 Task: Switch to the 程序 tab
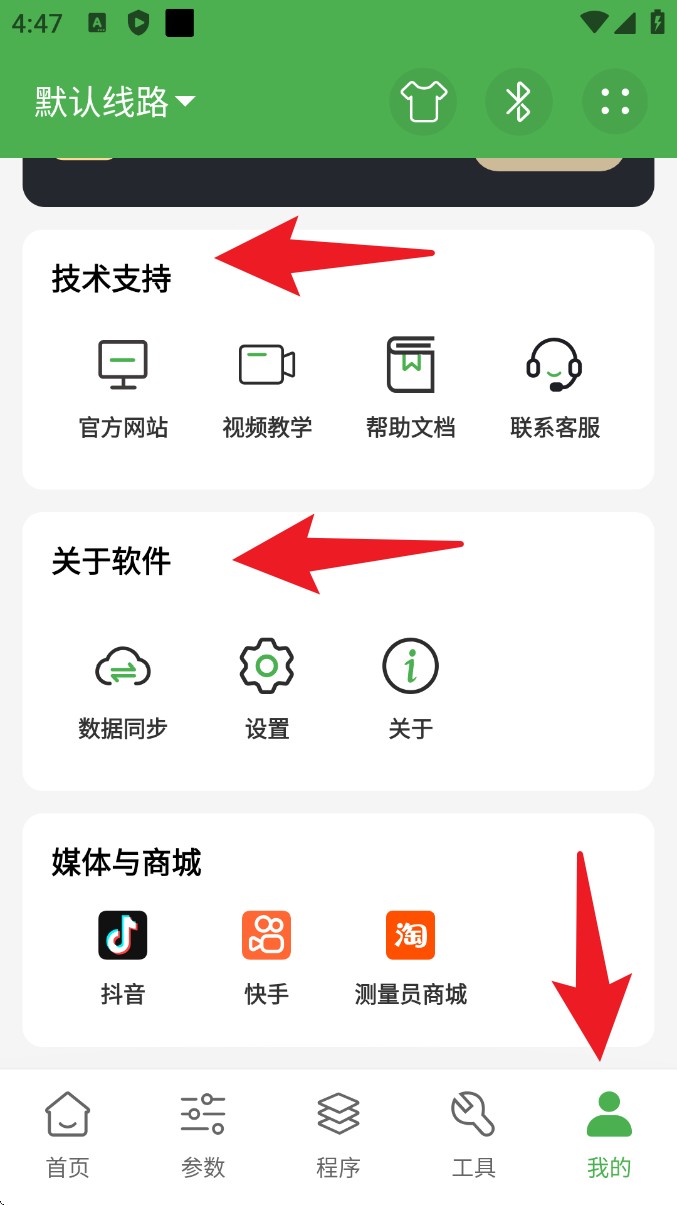coord(338,1135)
